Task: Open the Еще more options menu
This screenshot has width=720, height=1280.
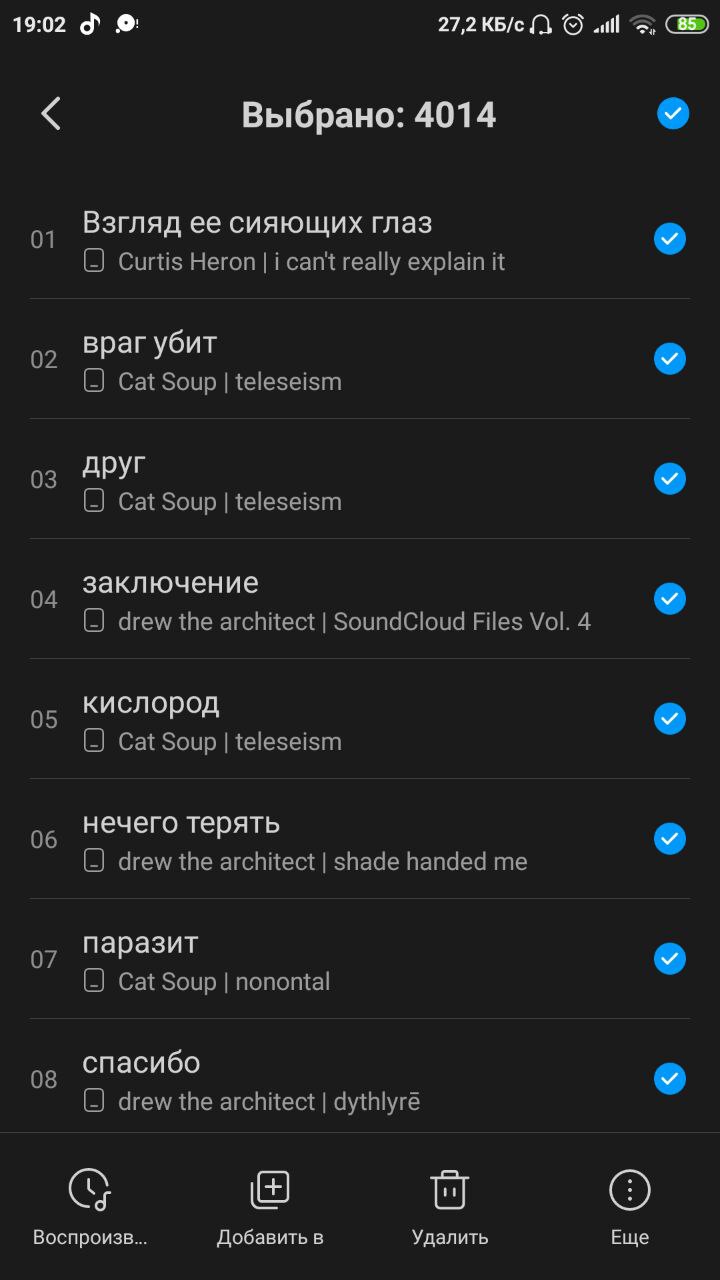Action: [630, 1208]
